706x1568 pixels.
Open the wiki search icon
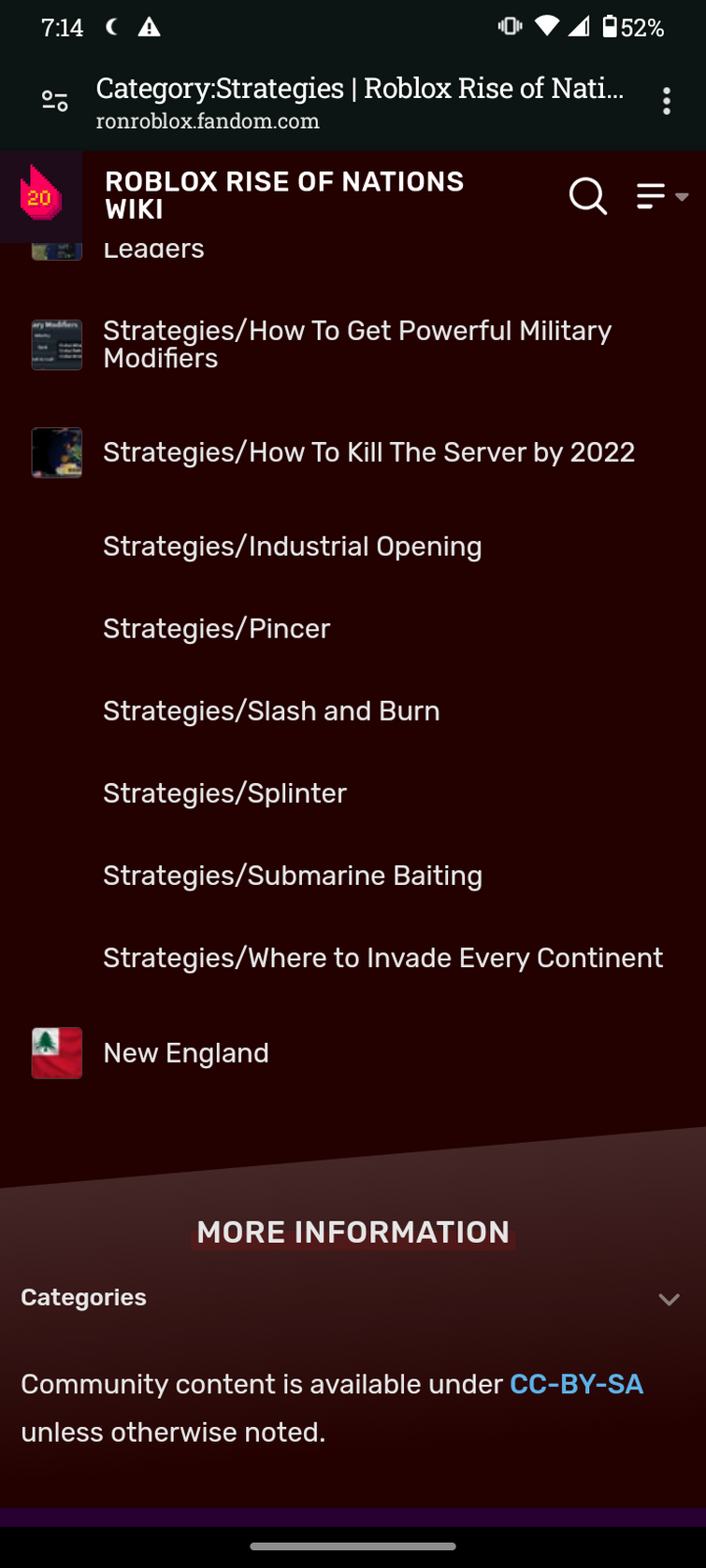(x=588, y=196)
